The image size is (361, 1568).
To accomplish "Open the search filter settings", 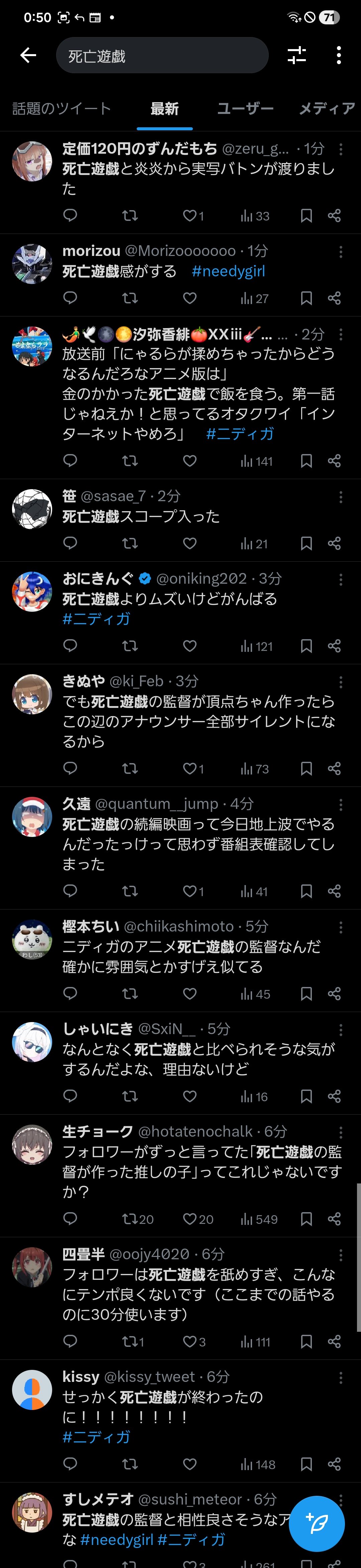I will 296,55.
